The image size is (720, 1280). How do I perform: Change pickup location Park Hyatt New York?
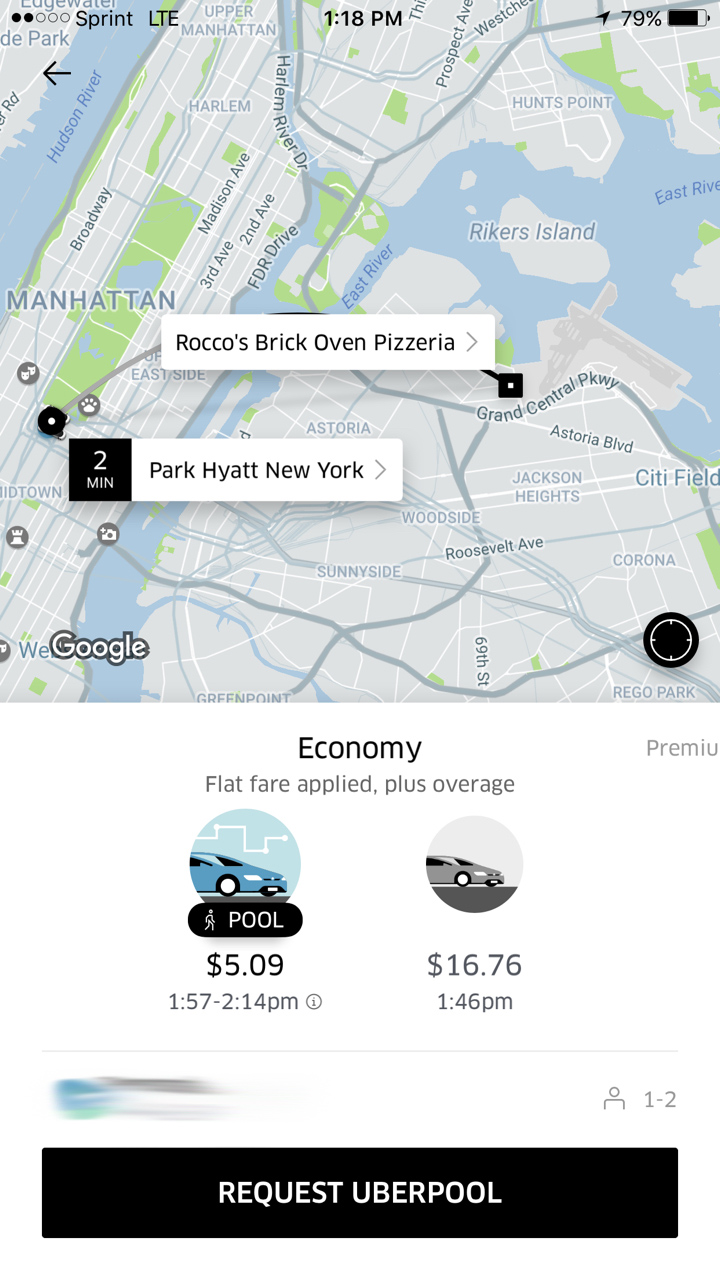click(236, 470)
